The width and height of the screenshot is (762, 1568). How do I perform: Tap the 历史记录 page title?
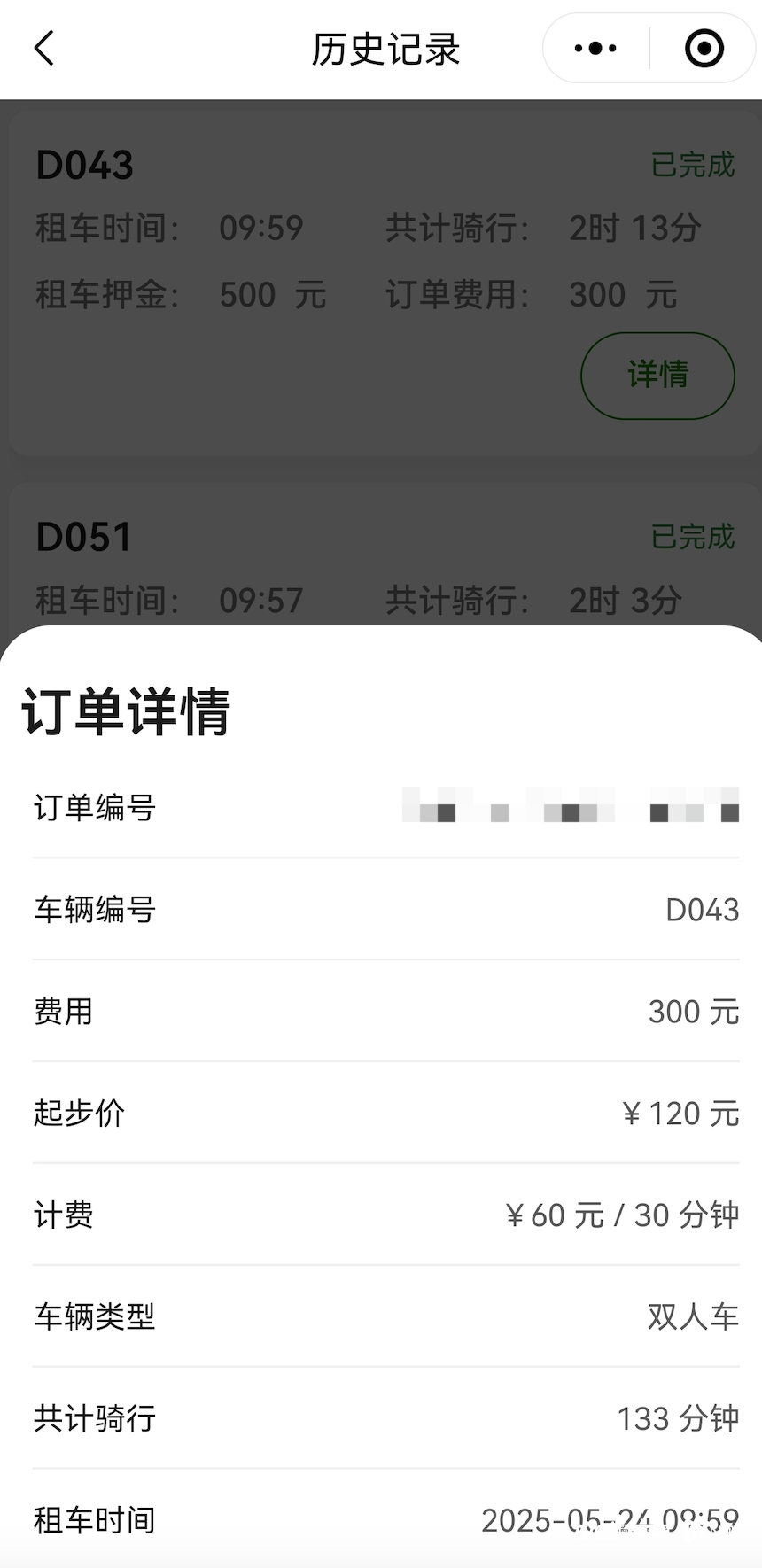tap(381, 50)
